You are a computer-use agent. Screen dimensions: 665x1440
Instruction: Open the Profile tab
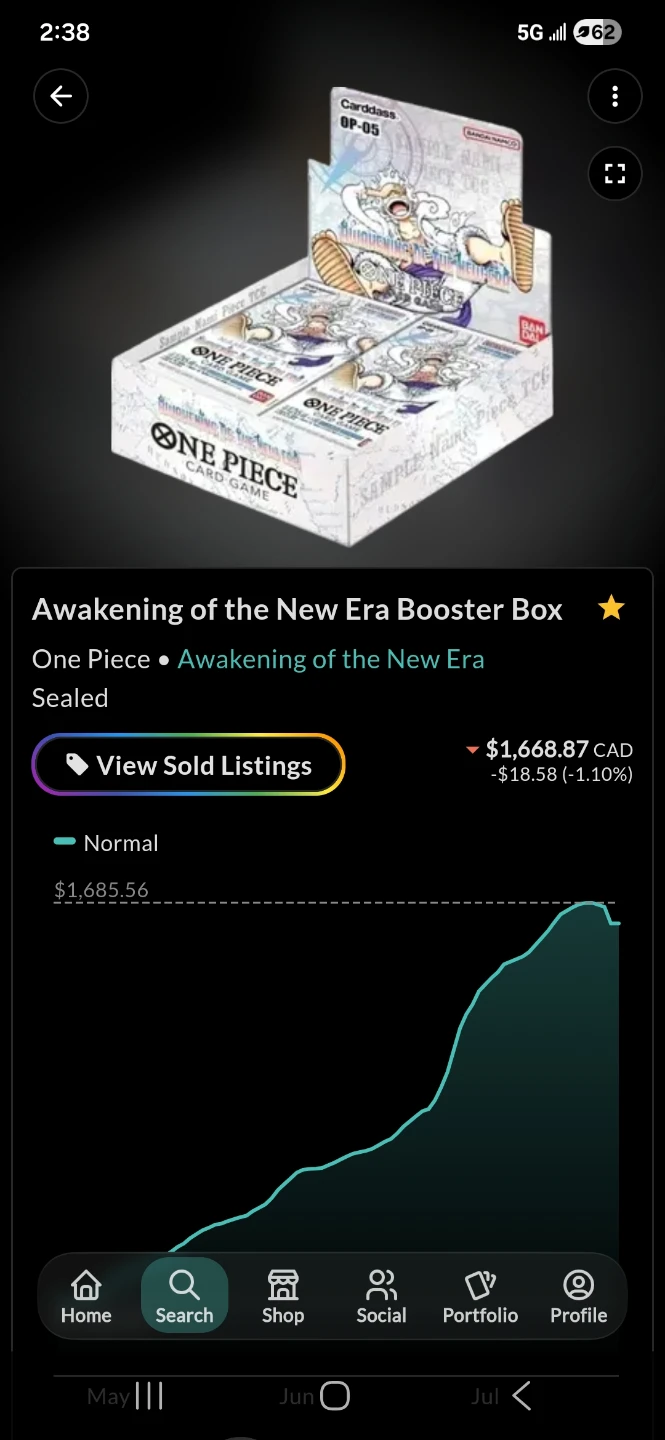pyautogui.click(x=579, y=1296)
